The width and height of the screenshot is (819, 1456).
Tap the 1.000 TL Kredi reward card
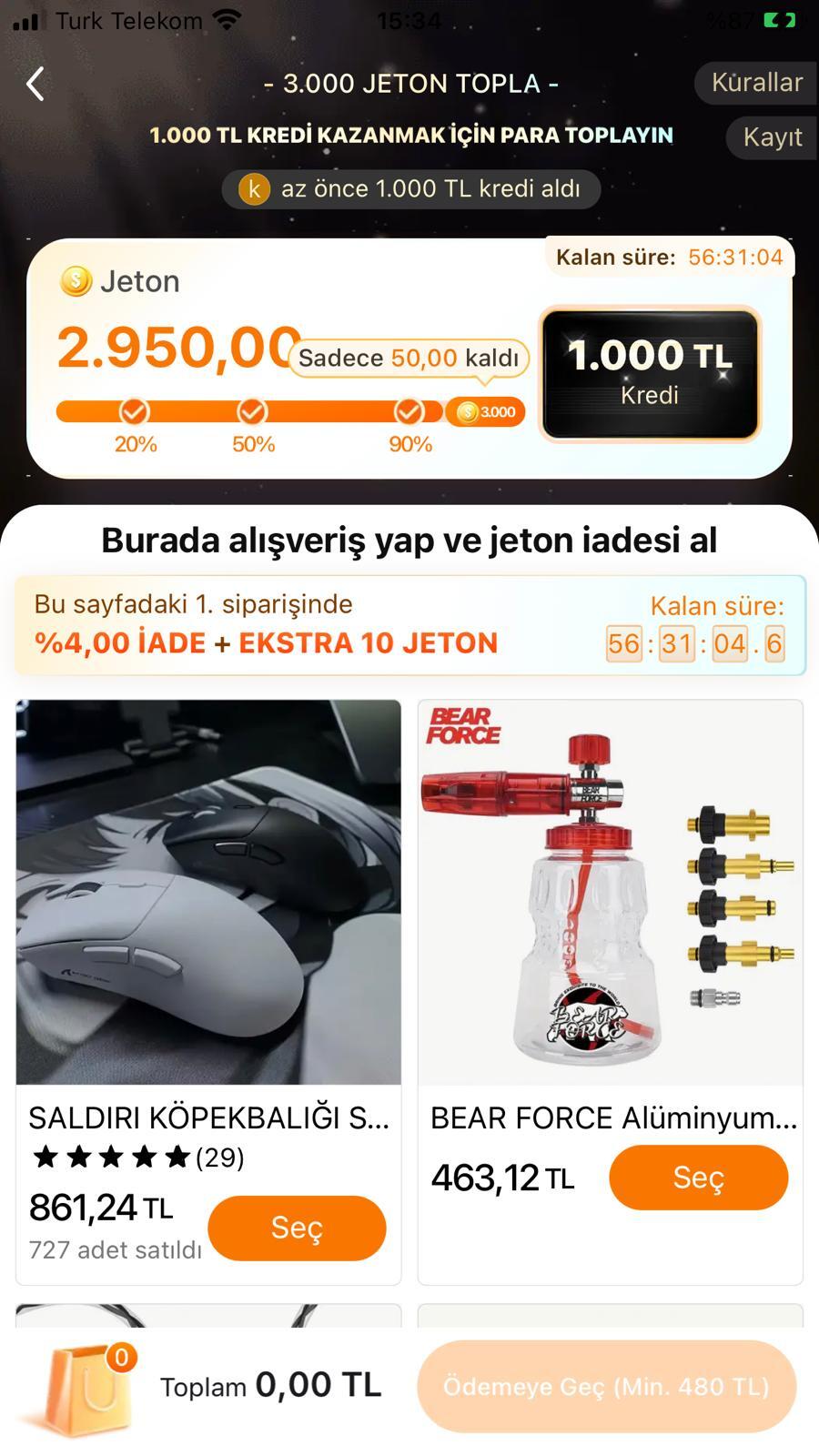650,374
